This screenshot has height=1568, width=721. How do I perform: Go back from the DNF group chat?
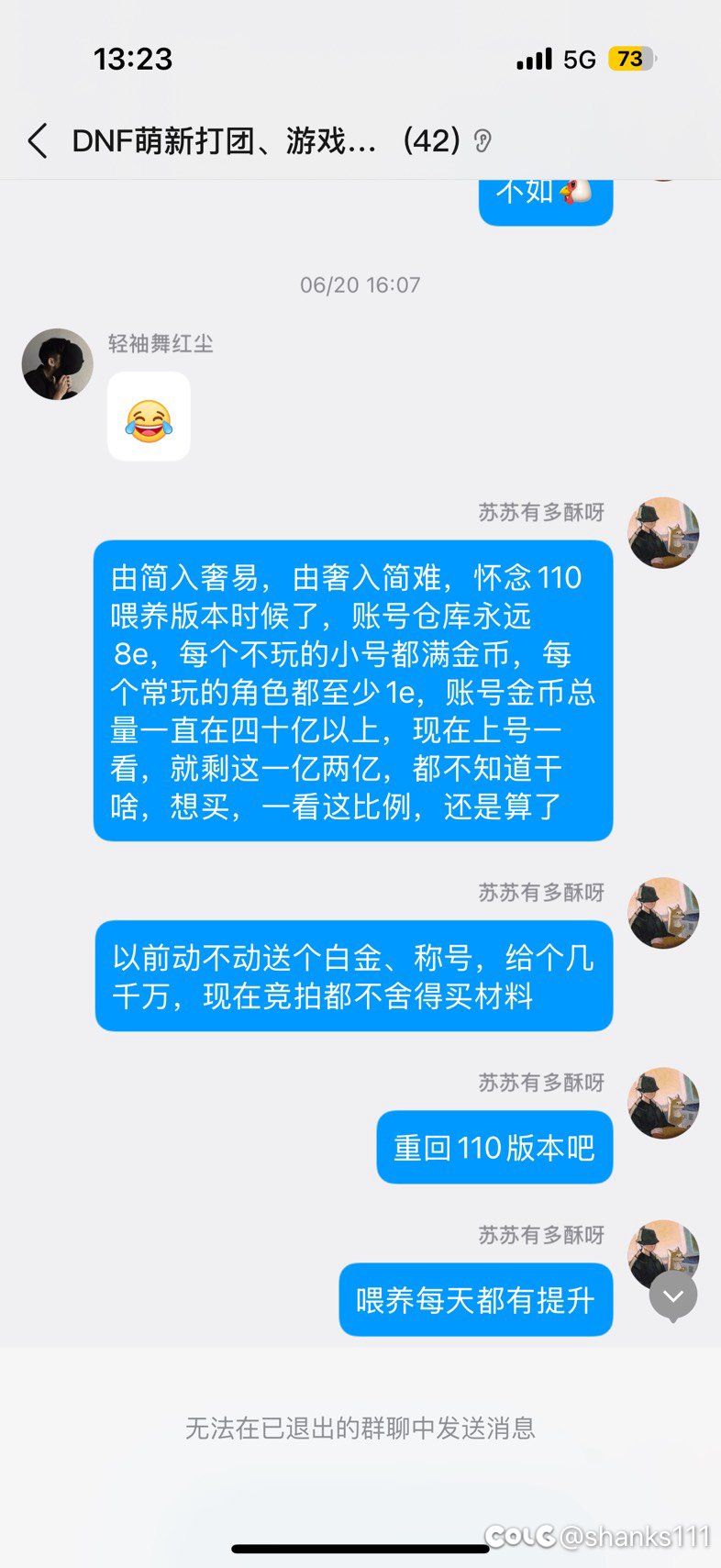coord(38,141)
